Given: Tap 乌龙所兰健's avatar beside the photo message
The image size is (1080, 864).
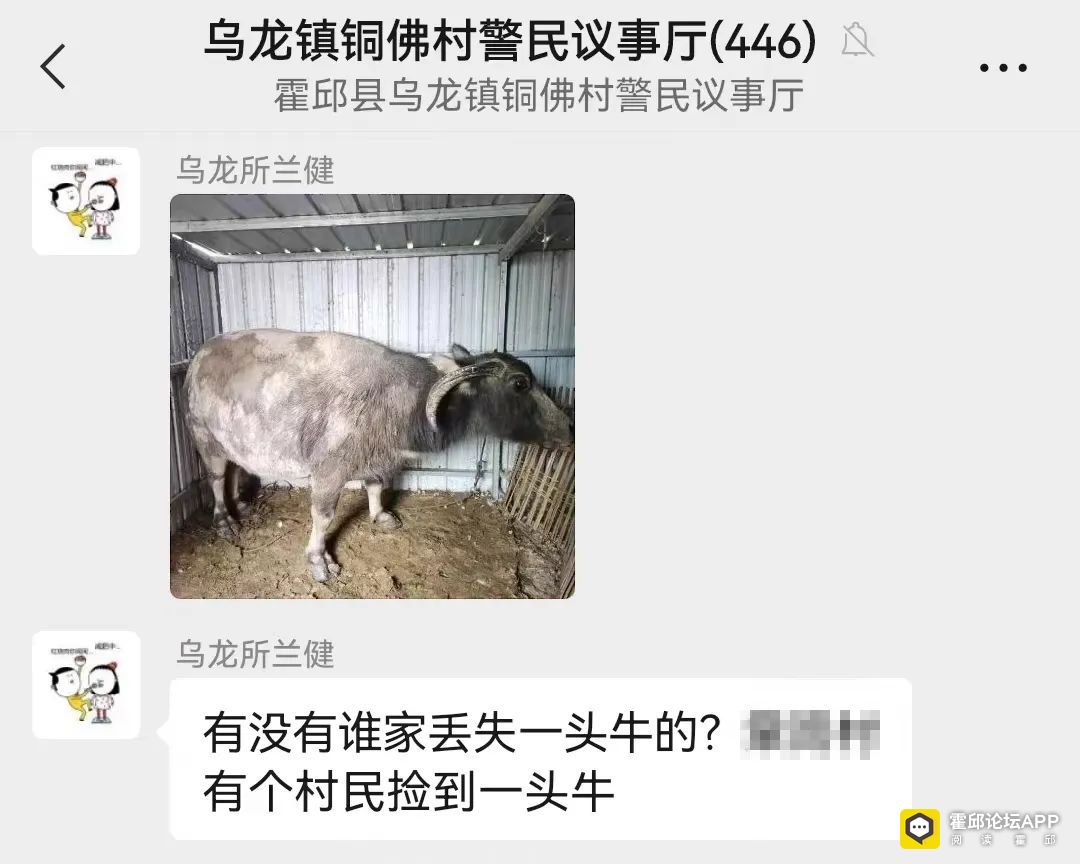Looking at the screenshot, I should click(x=86, y=201).
